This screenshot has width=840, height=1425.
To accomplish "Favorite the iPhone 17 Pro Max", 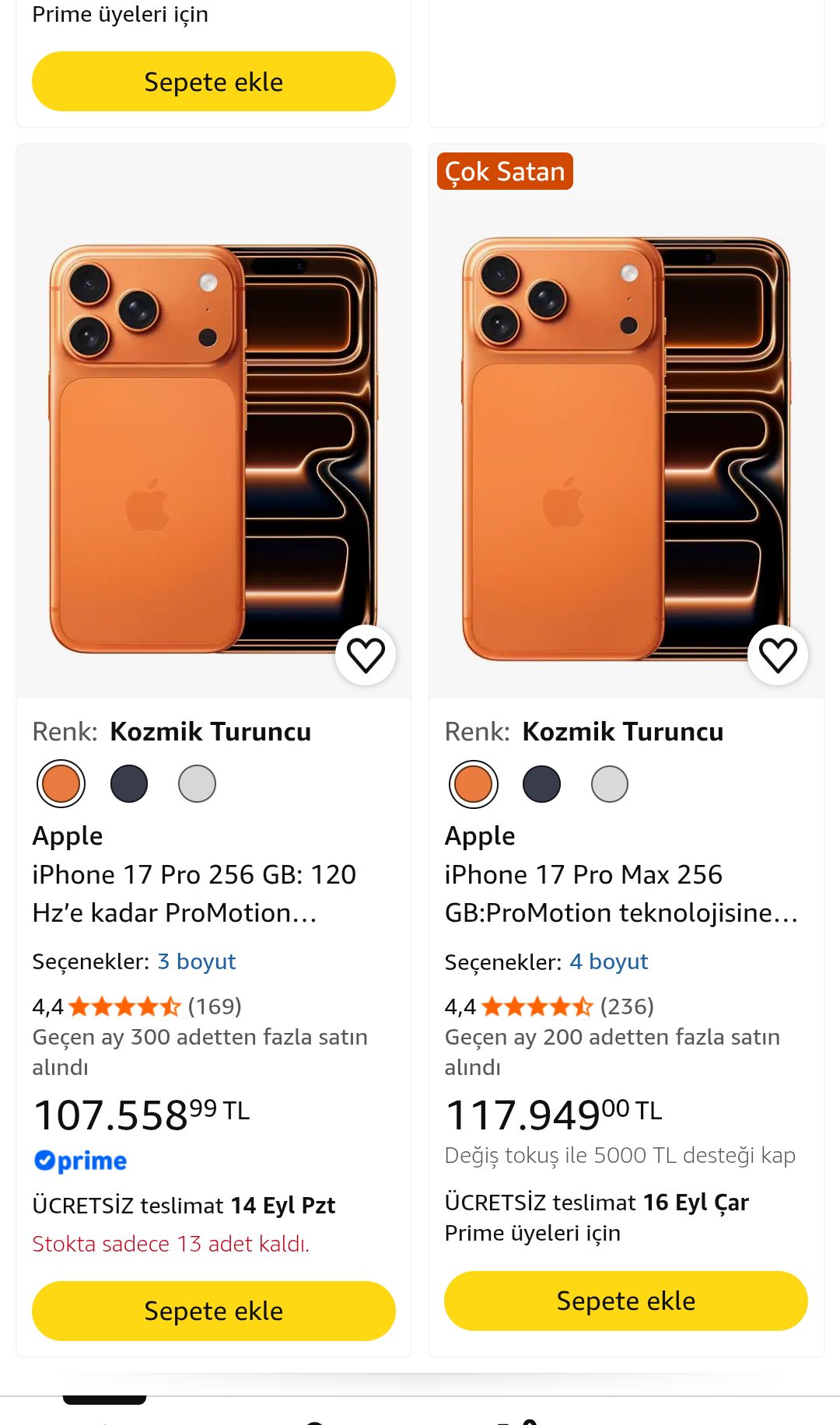I will click(778, 655).
